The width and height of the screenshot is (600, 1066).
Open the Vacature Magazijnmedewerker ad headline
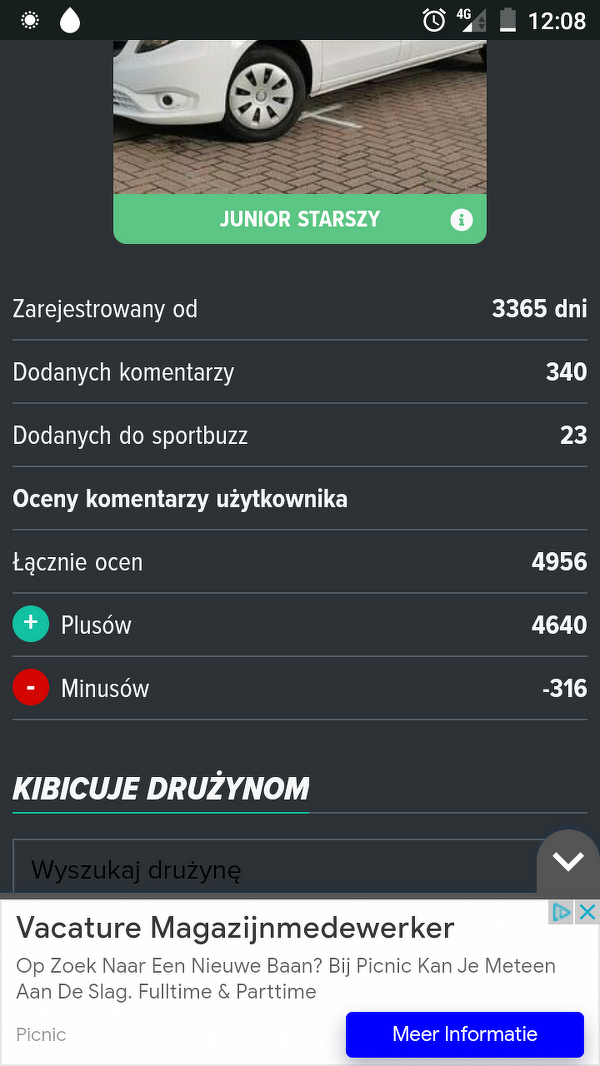(235, 928)
